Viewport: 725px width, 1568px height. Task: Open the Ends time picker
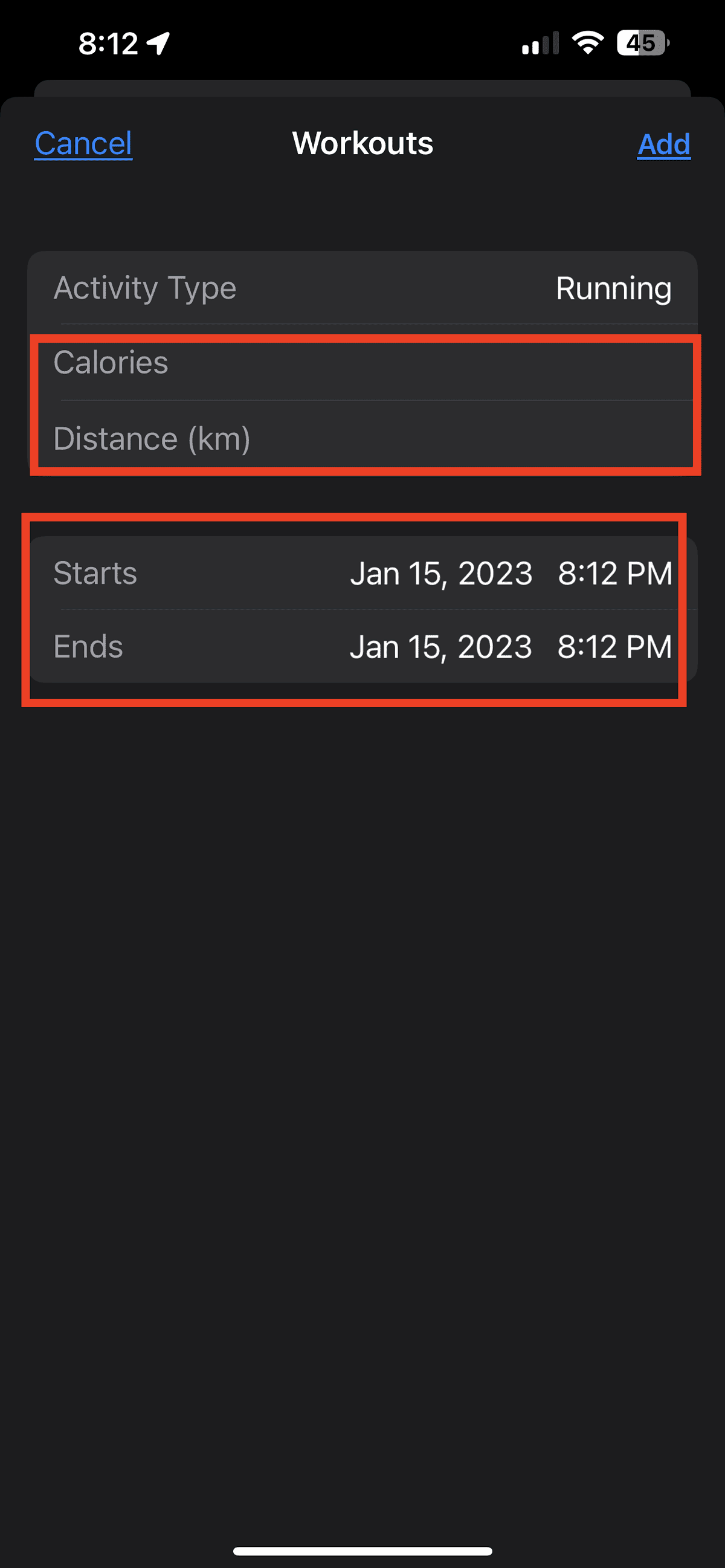[615, 646]
